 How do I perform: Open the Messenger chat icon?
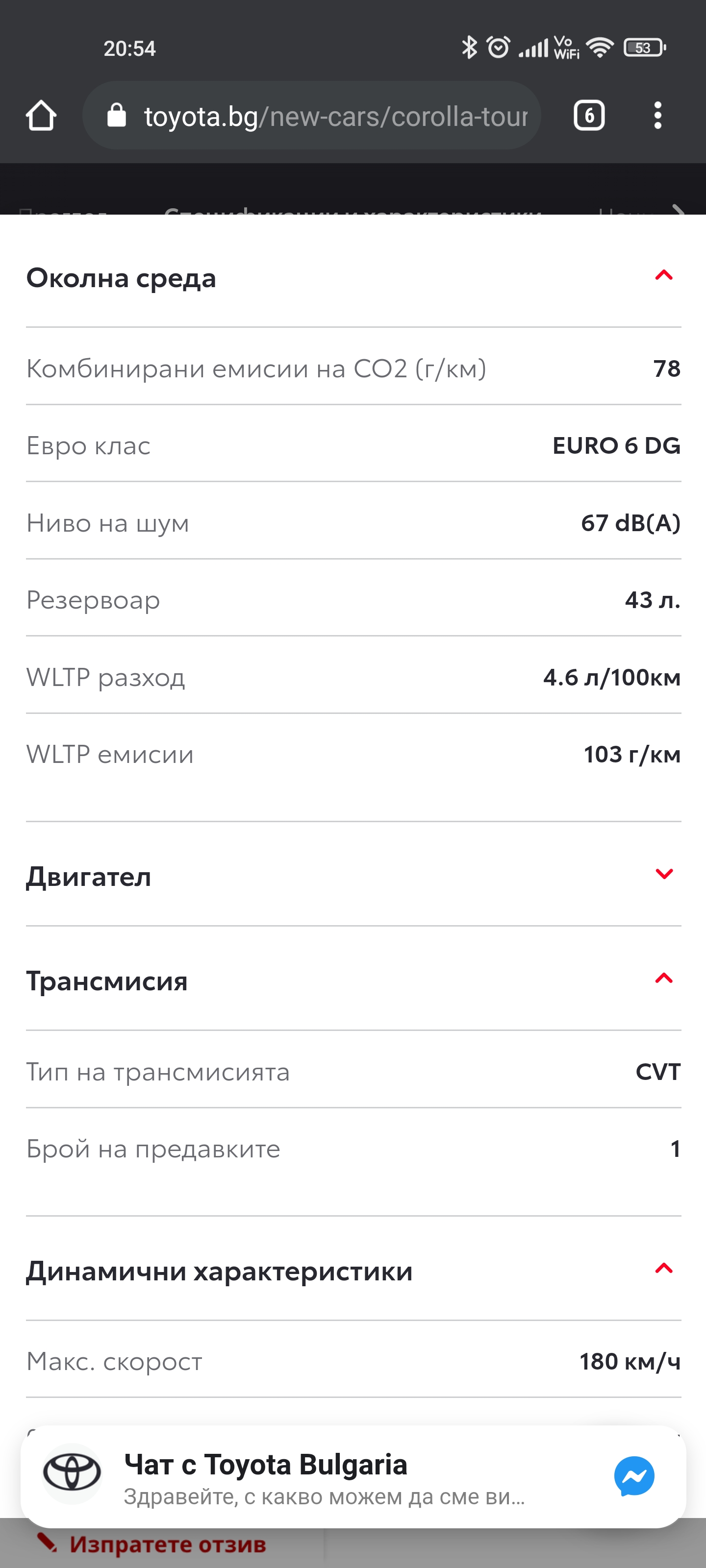(634, 1476)
